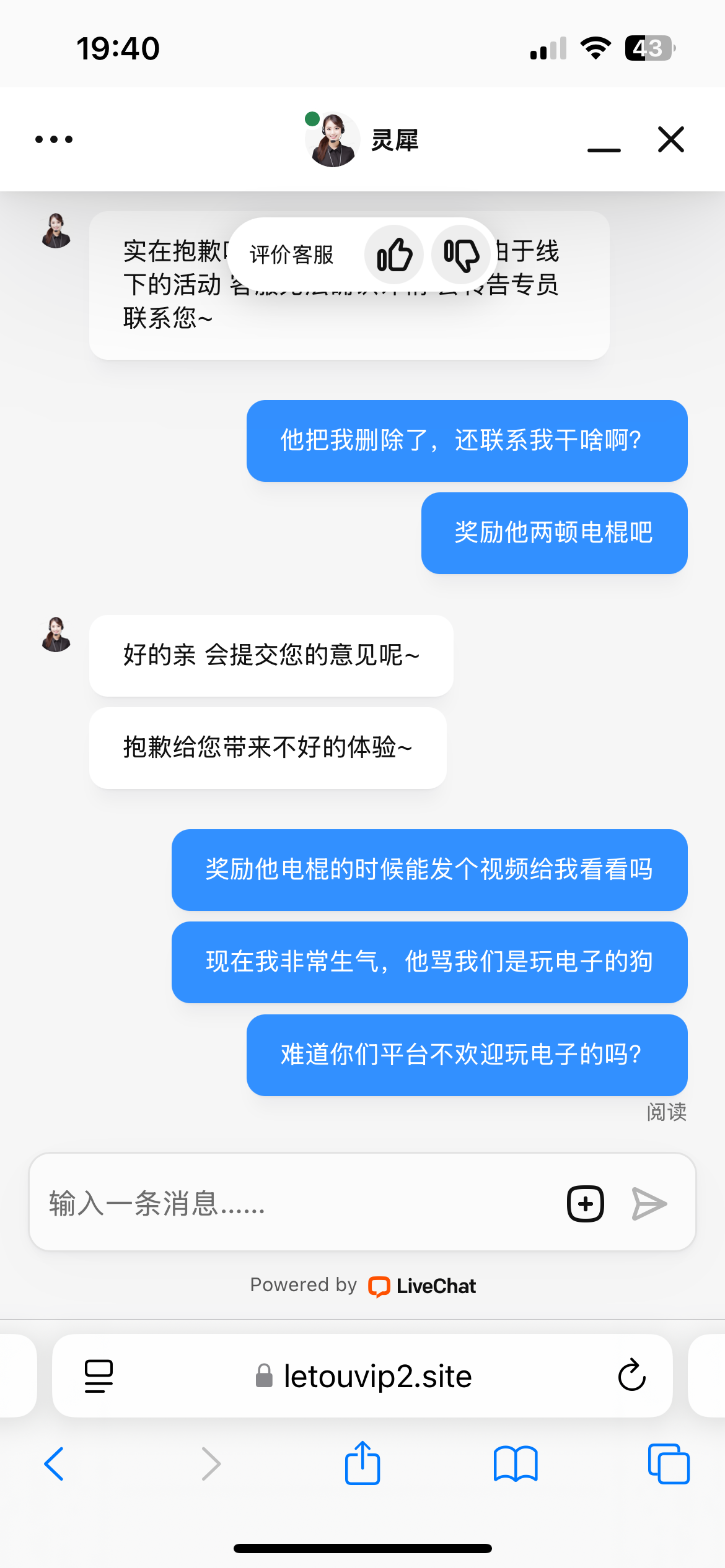Show all open Safari tabs

tap(668, 1464)
